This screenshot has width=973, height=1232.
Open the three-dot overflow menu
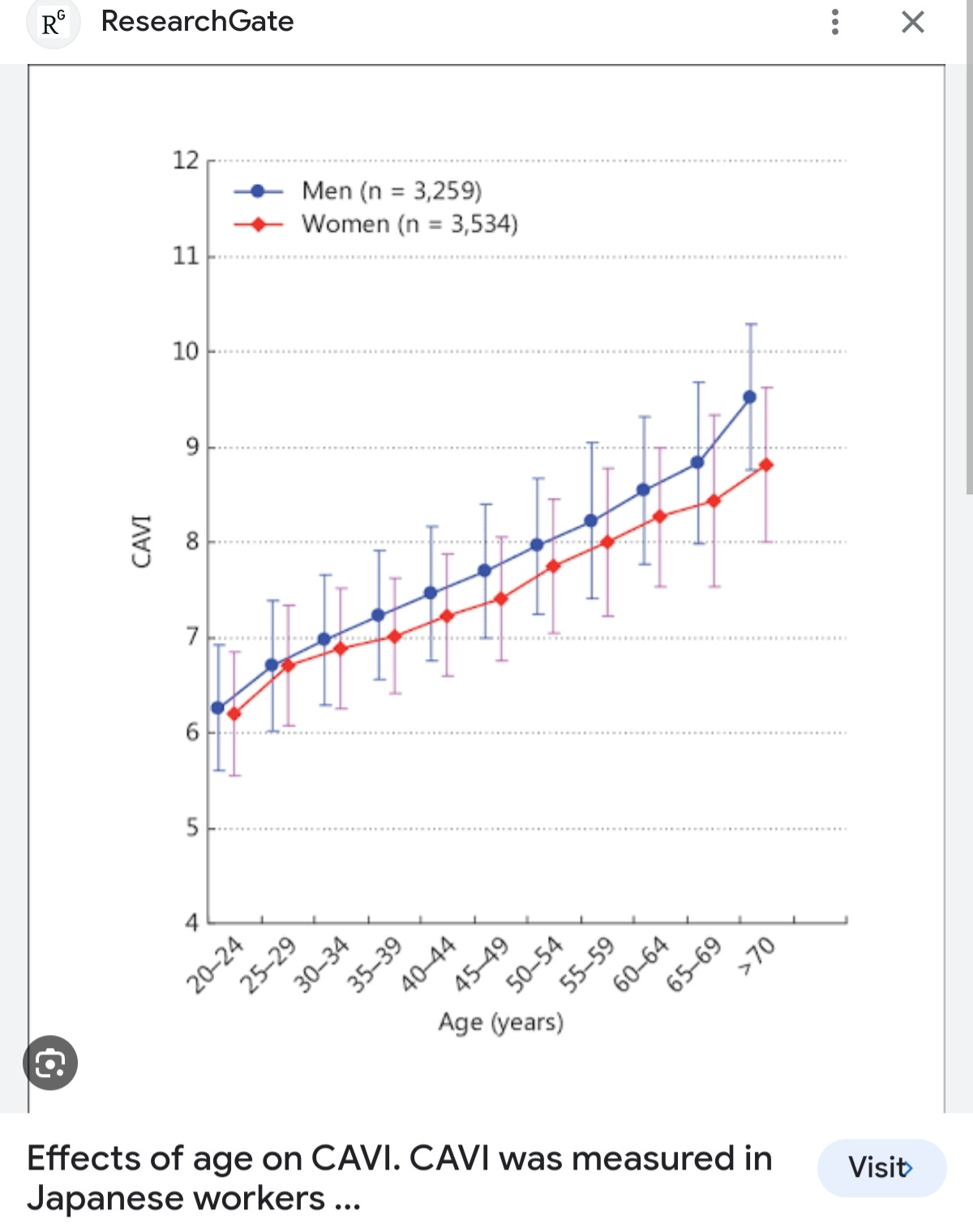(834, 22)
